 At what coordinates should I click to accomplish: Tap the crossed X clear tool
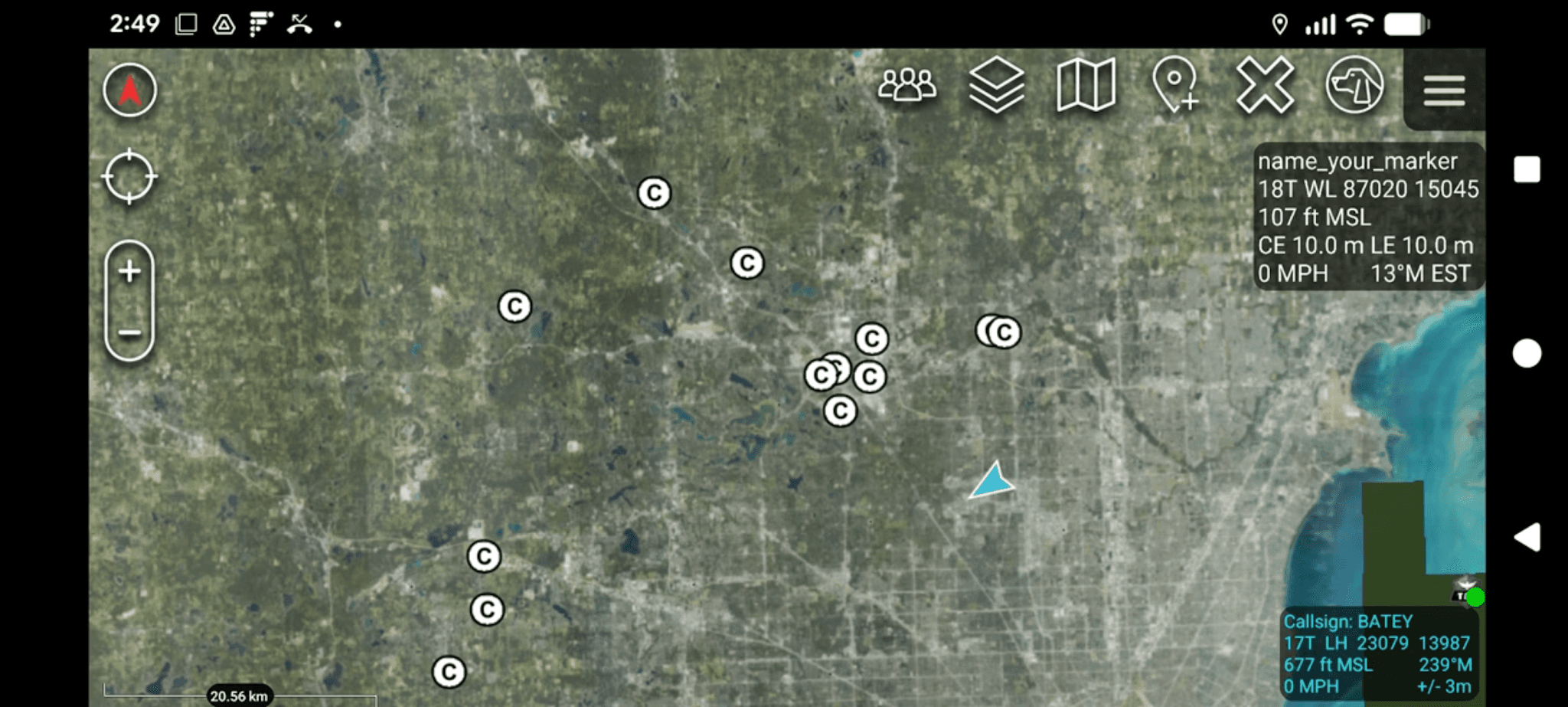coord(1265,85)
